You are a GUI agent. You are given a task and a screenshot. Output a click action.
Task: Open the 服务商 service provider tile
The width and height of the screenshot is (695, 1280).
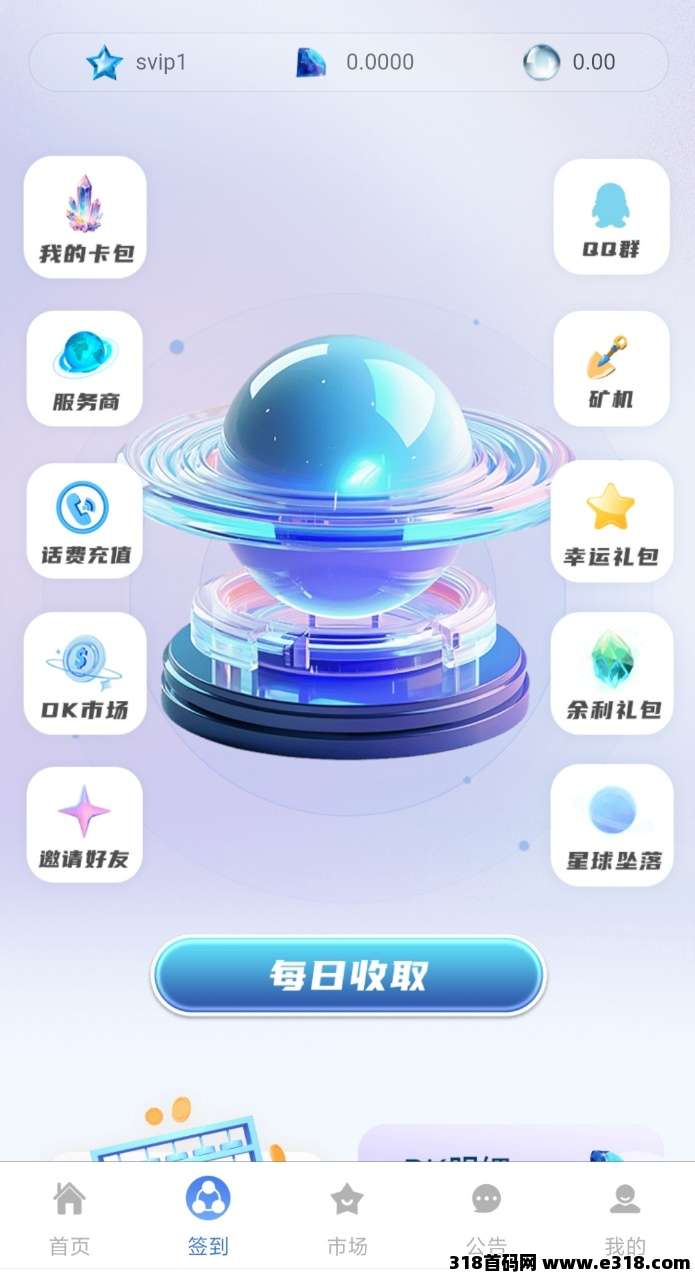click(x=85, y=368)
